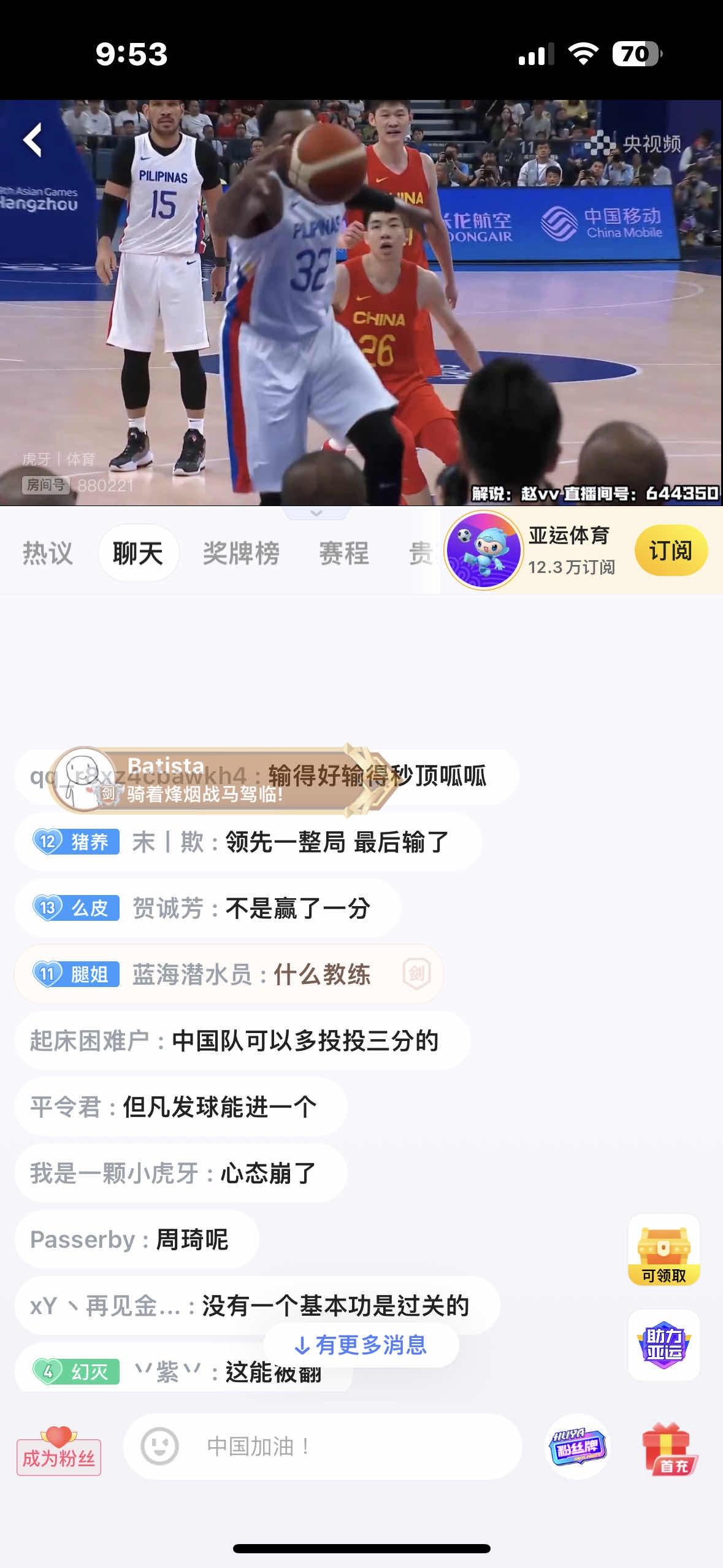Screen dimensions: 723x1568
Task: Jump to newer messages via 有更多消息
Action: click(361, 1345)
